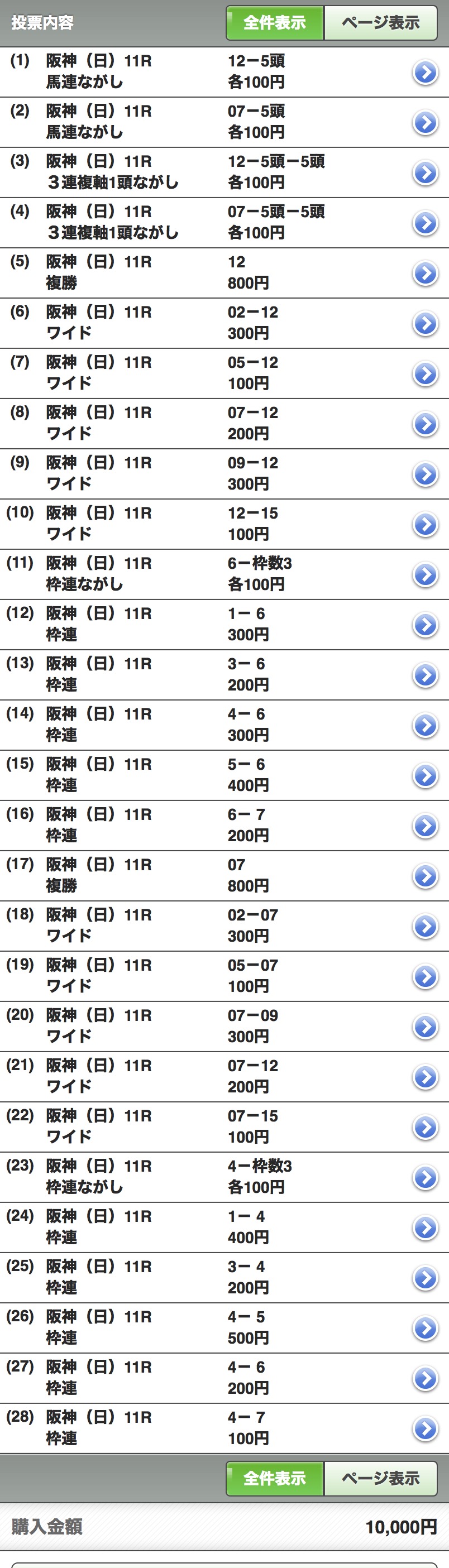The image size is (449, 1568).
Task: Open bet (17) 複勝 07 800円
Action: pyautogui.click(x=425, y=876)
